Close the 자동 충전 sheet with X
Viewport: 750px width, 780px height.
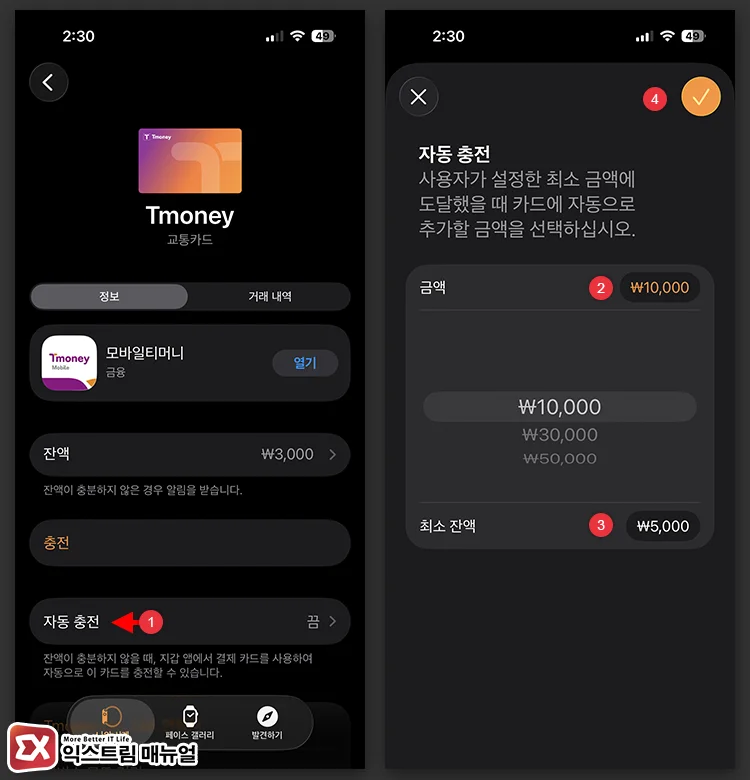coord(419,97)
